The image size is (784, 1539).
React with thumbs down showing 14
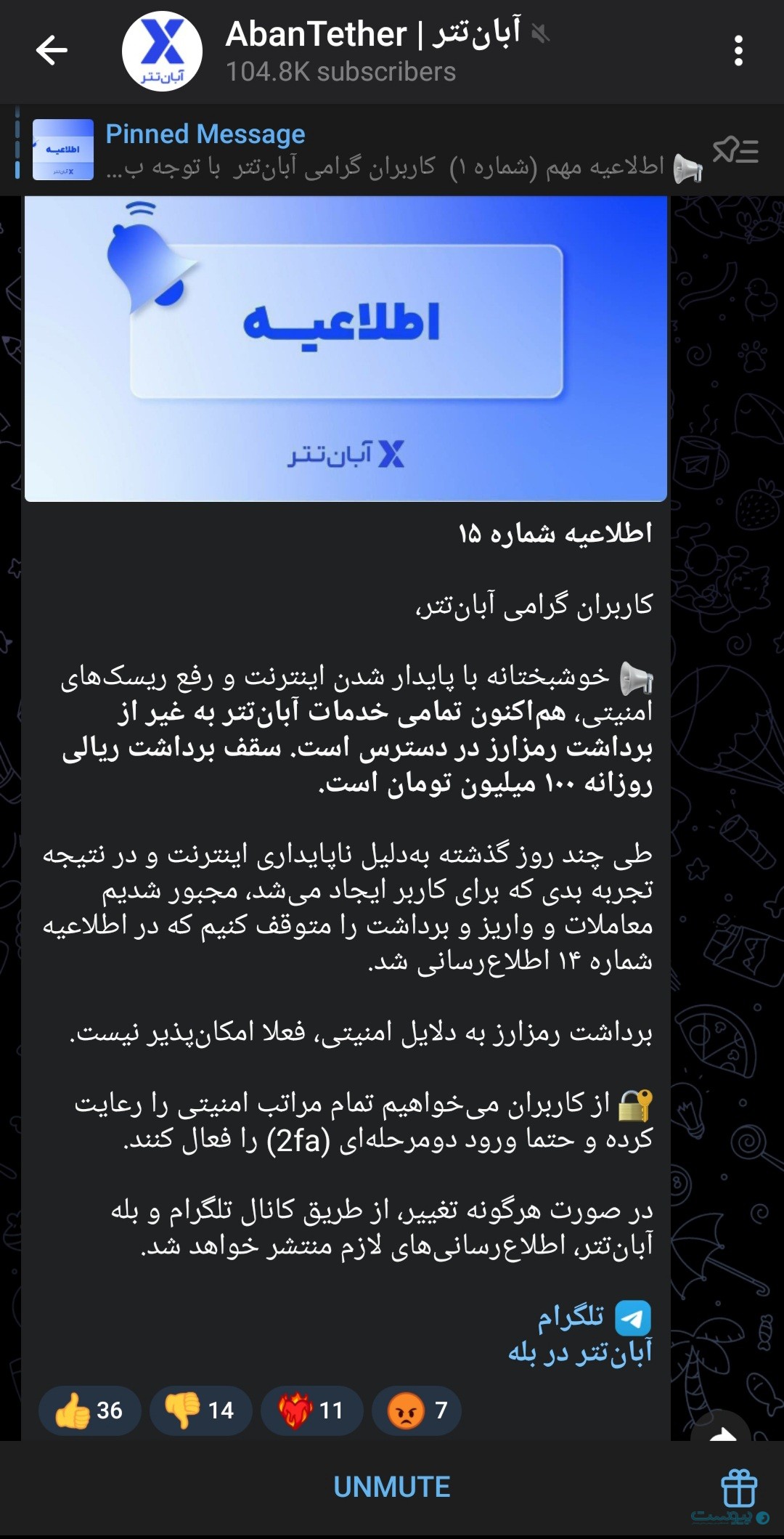(200, 1410)
